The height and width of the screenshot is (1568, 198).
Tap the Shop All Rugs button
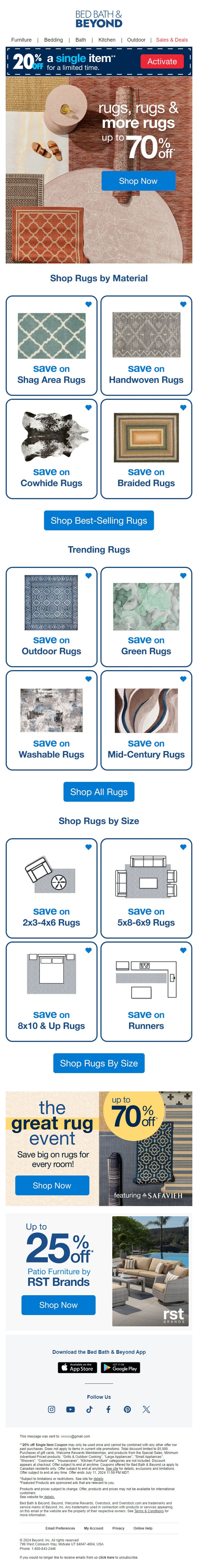(99, 792)
